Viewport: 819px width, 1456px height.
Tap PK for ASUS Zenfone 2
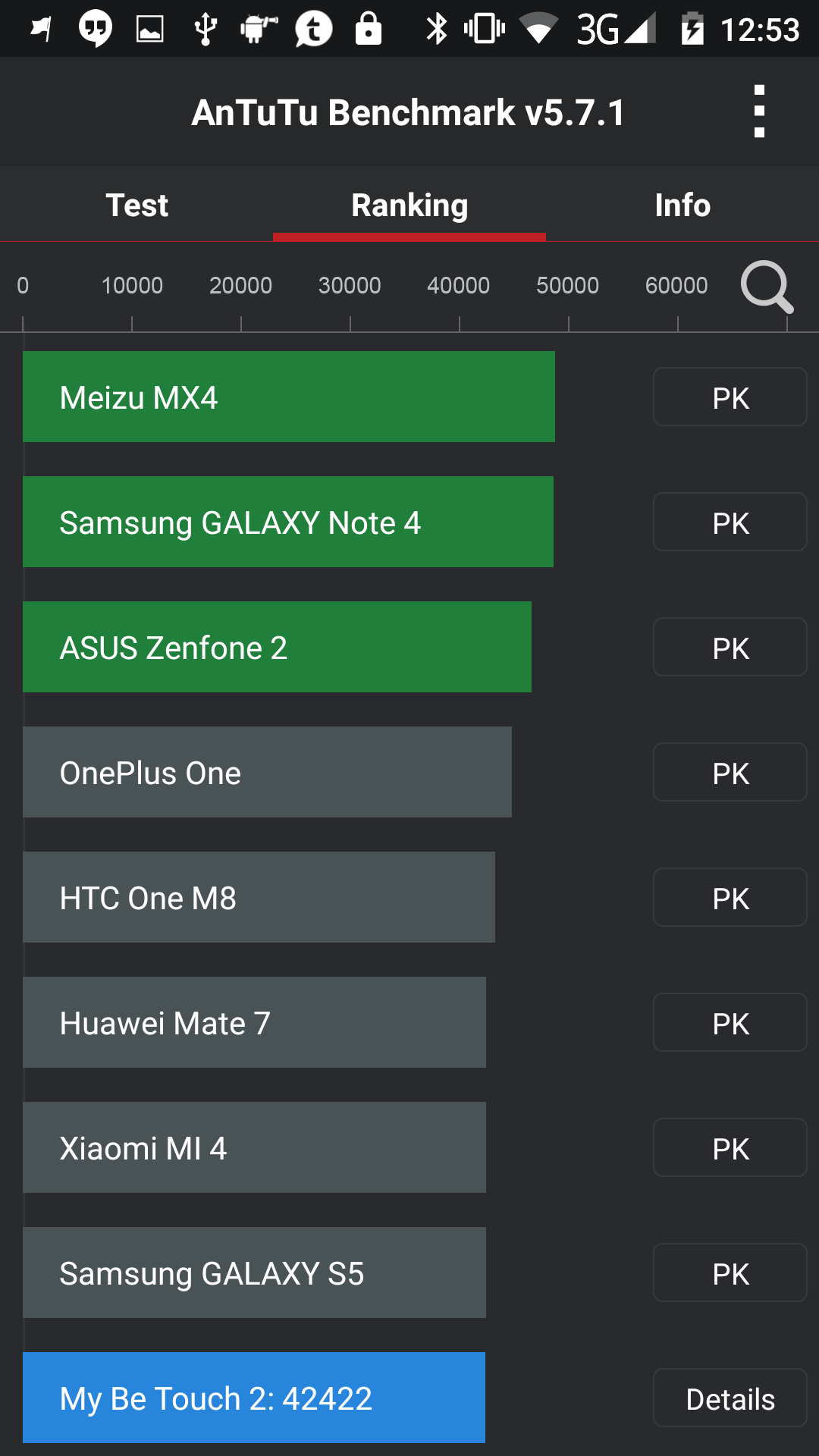[730, 648]
